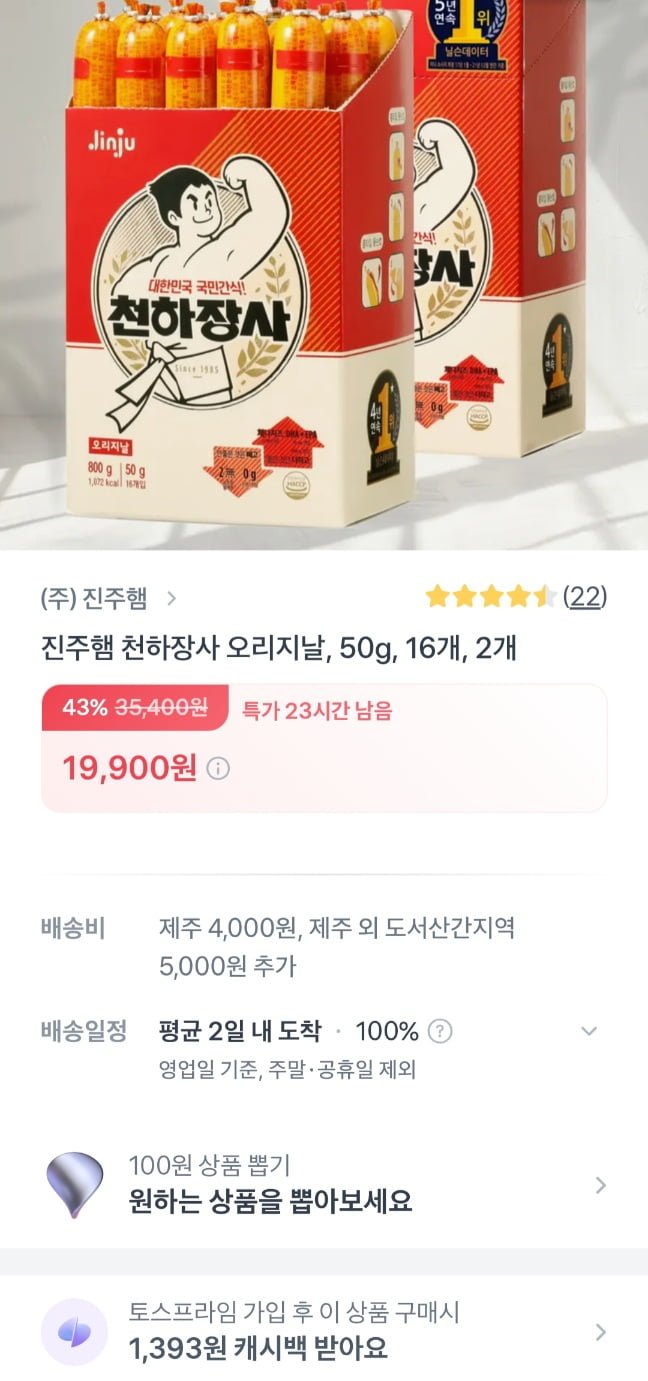Open the 22 reviews link
This screenshot has width=648, height=1381.
tap(585, 597)
